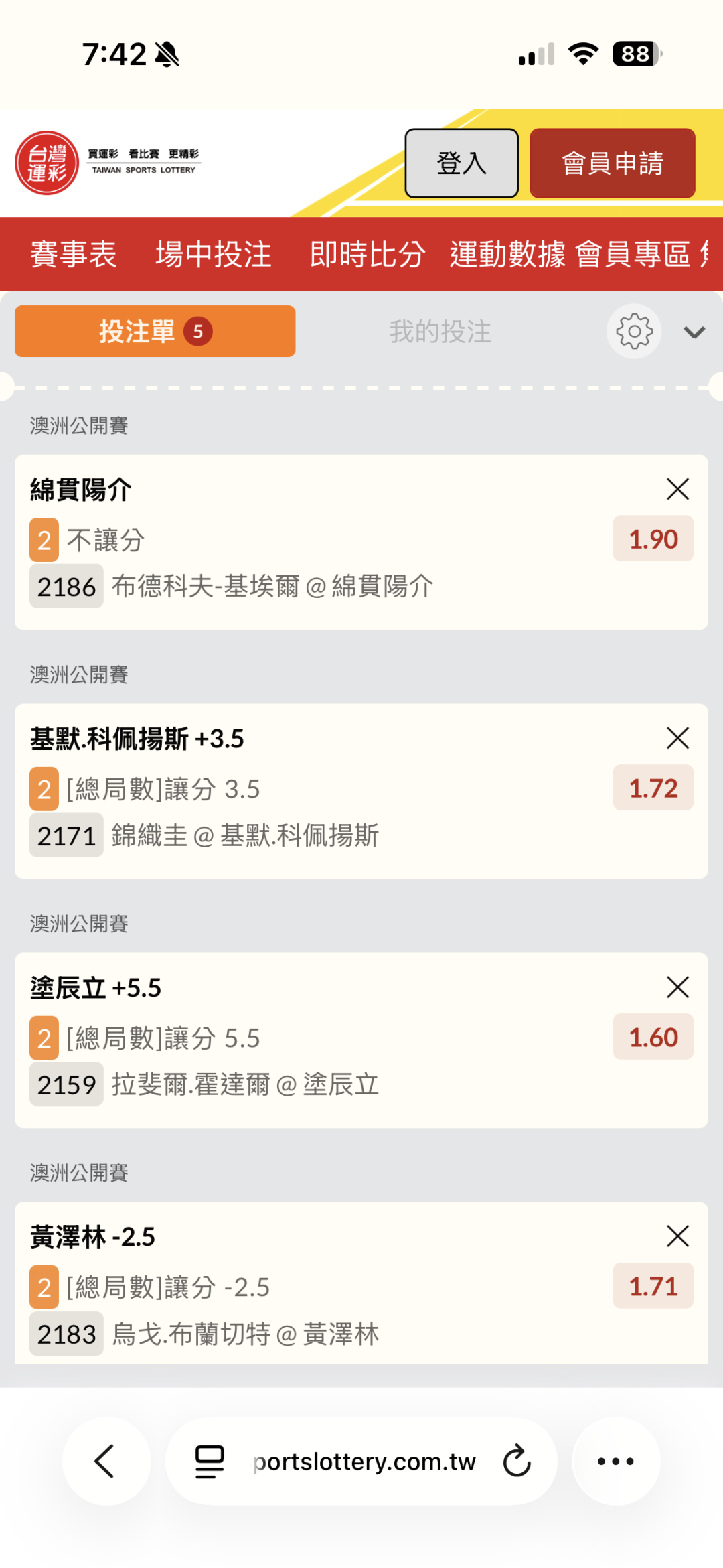Image resolution: width=723 pixels, height=1568 pixels.
Task: Switch to 場中投注 live betting
Action: coord(214,255)
